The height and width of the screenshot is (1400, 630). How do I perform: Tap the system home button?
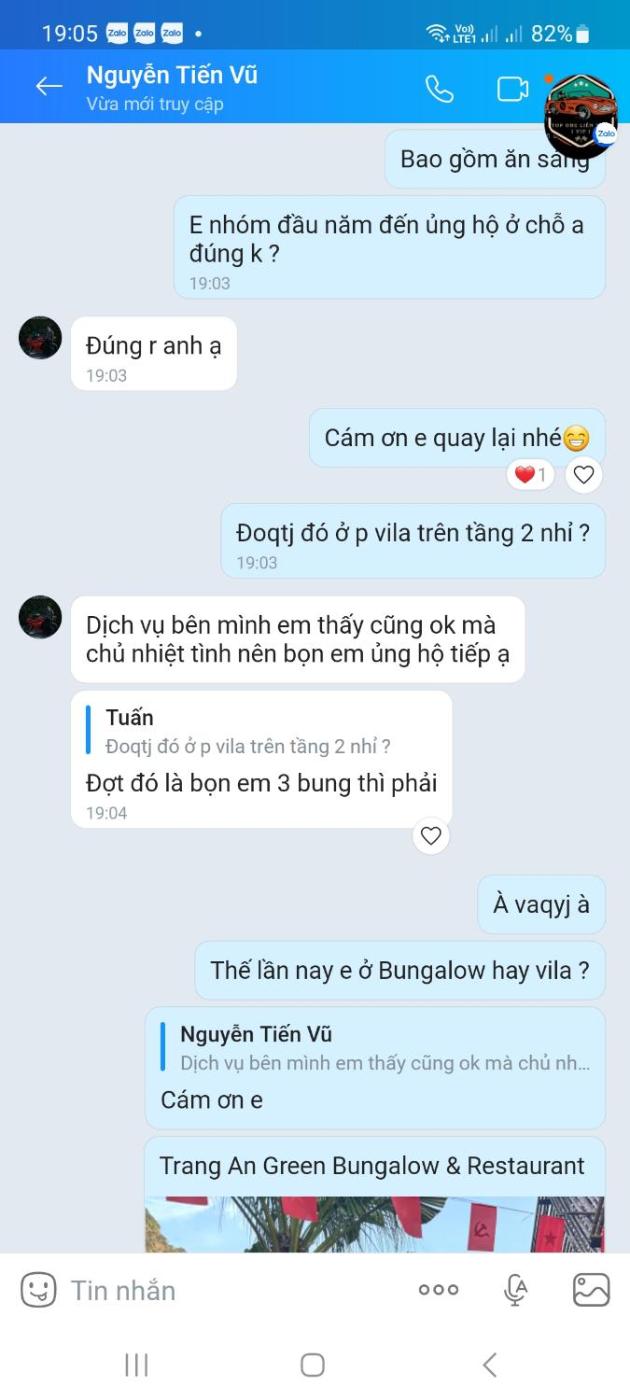click(313, 1365)
